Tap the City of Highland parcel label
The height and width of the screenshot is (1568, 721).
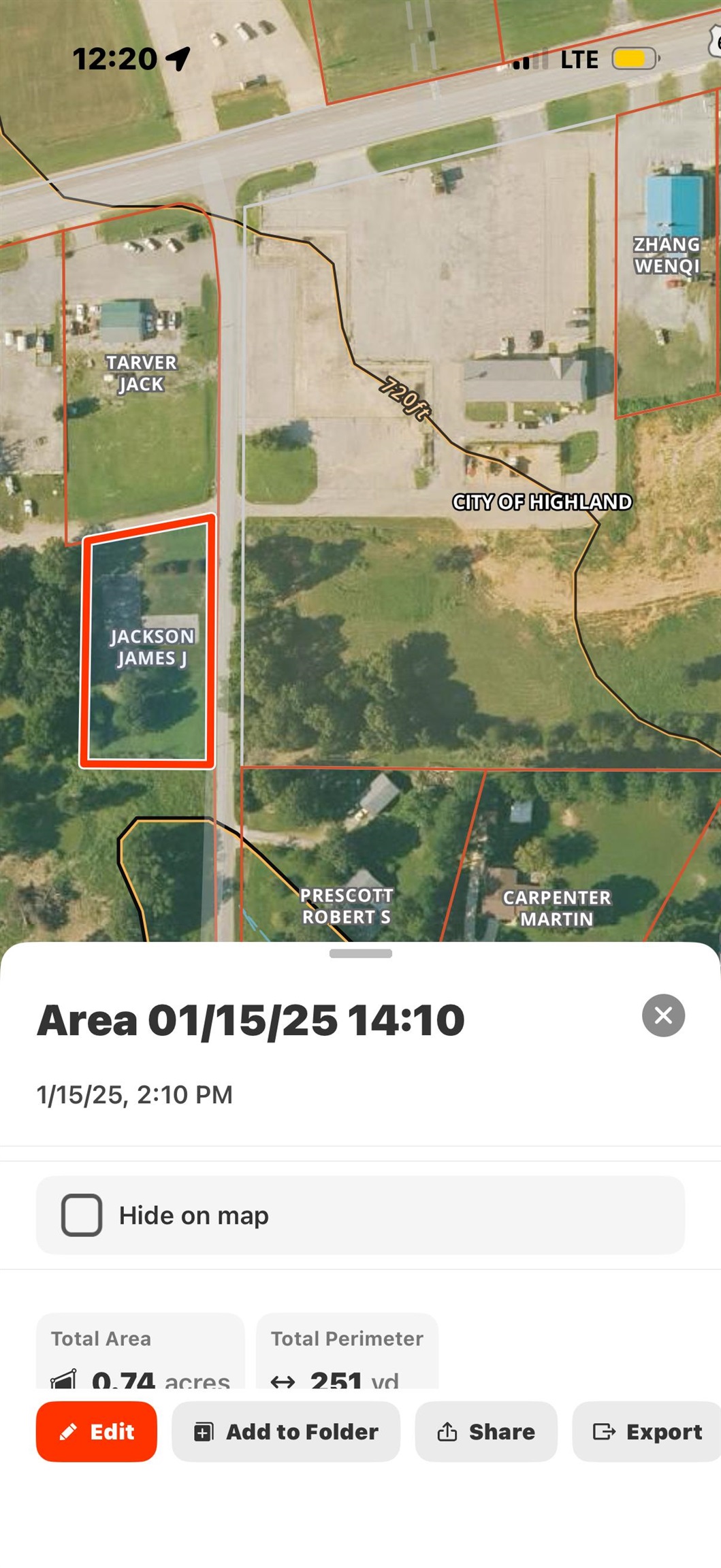(543, 501)
